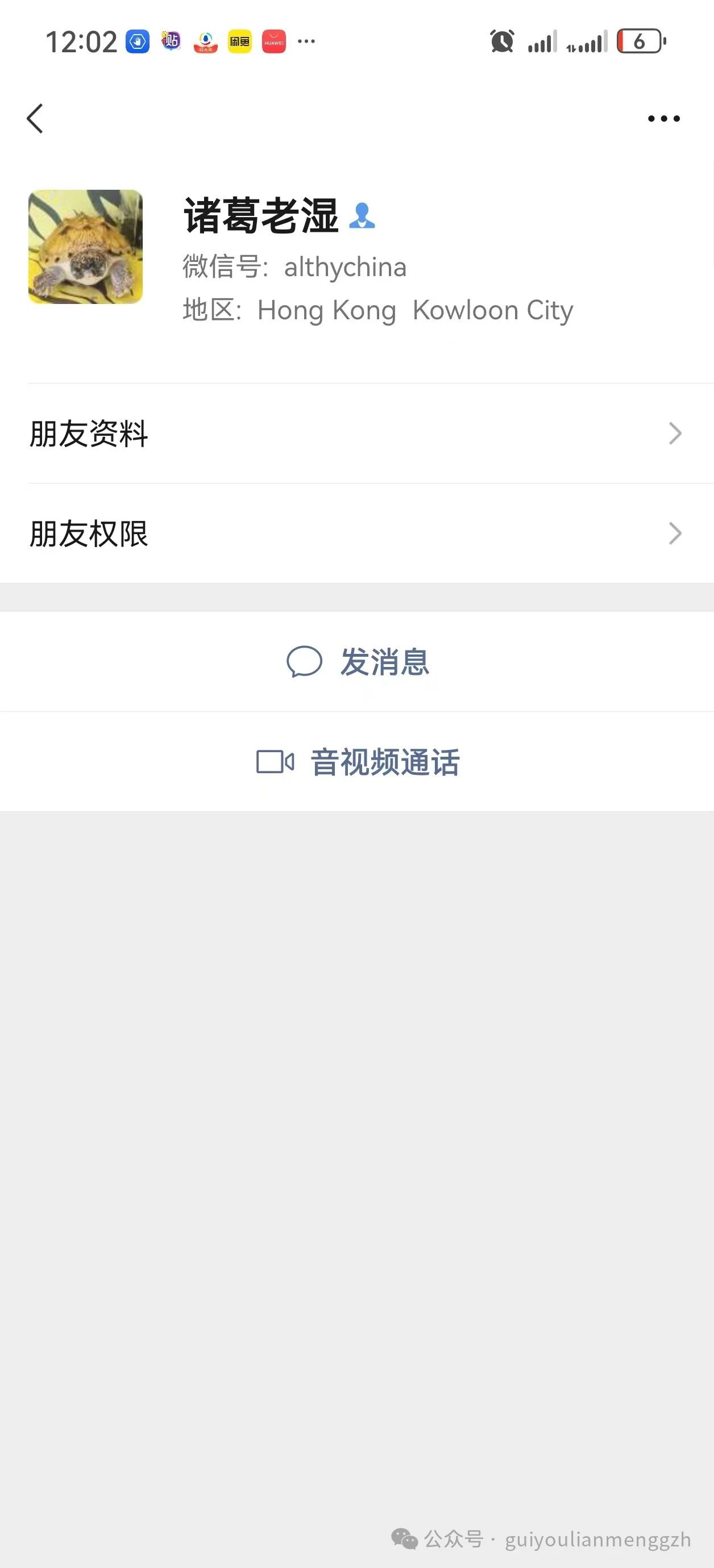
Task: Tap 发消息 to send a message
Action: coord(385,664)
